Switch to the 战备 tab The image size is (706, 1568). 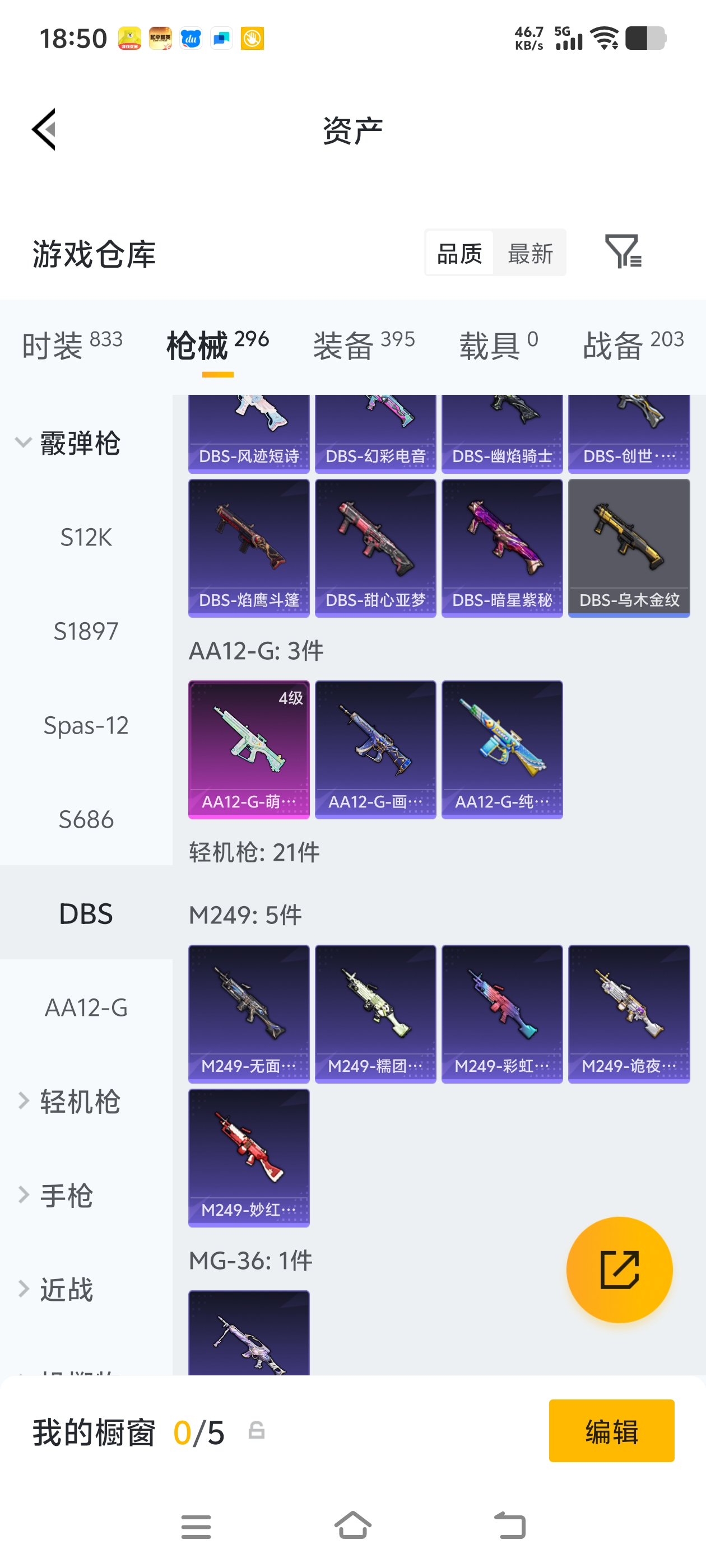point(633,345)
